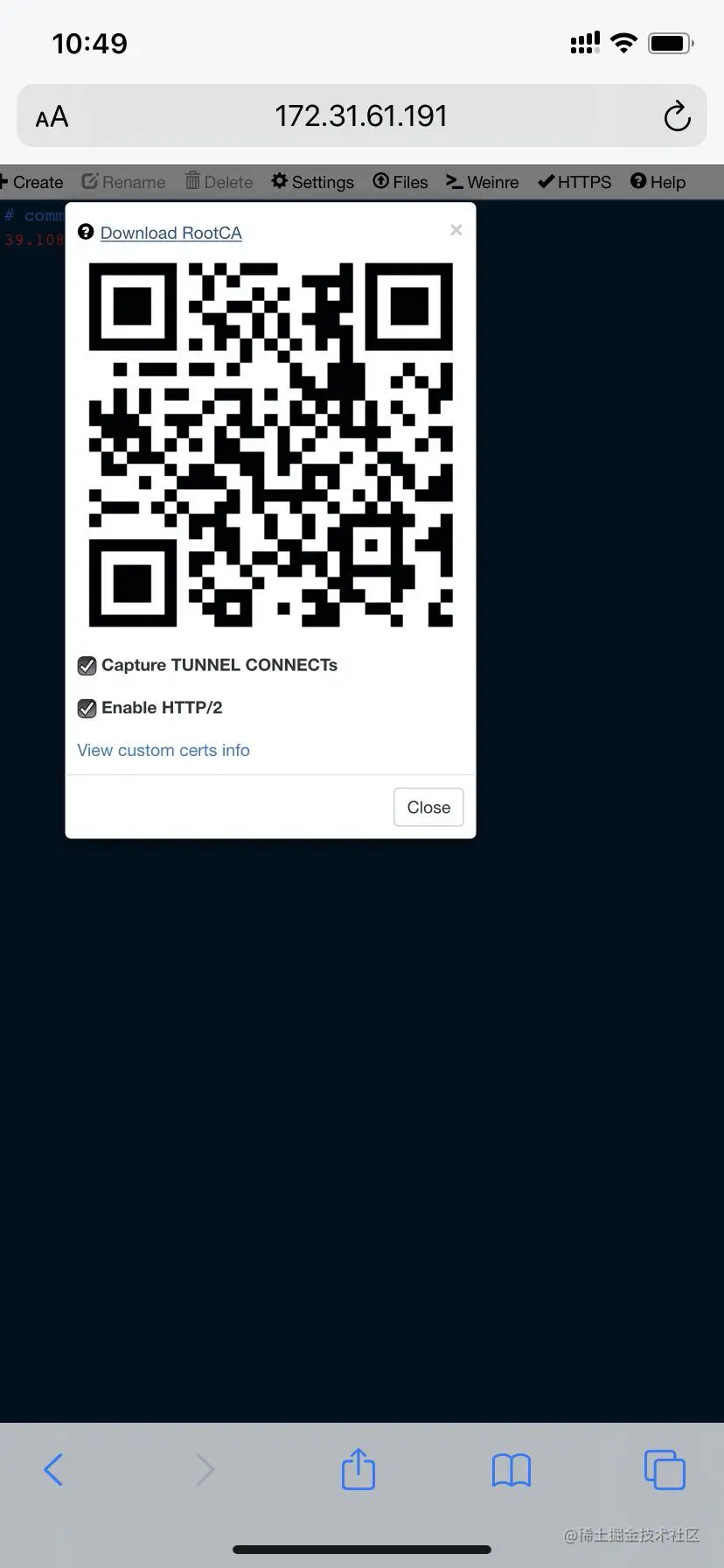Dismiss the dialog with the X icon
The width and height of the screenshot is (724, 1568).
click(x=456, y=230)
